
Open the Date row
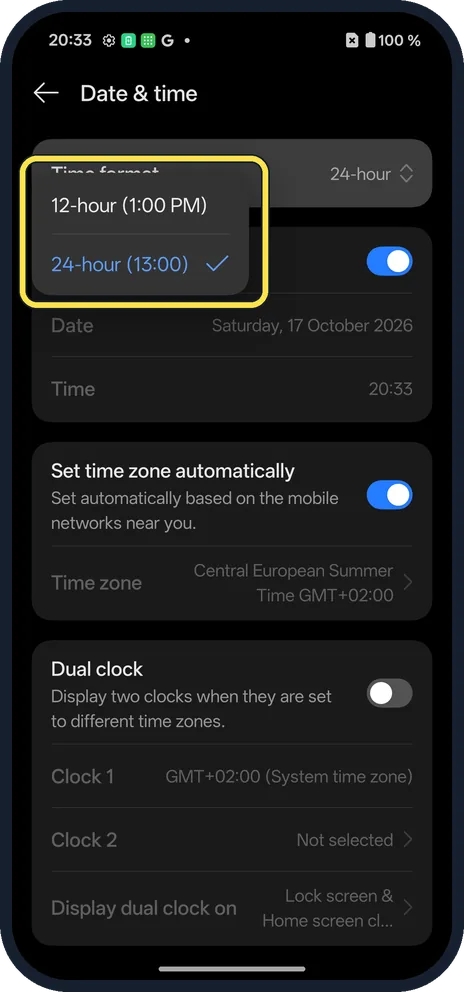coord(232,326)
